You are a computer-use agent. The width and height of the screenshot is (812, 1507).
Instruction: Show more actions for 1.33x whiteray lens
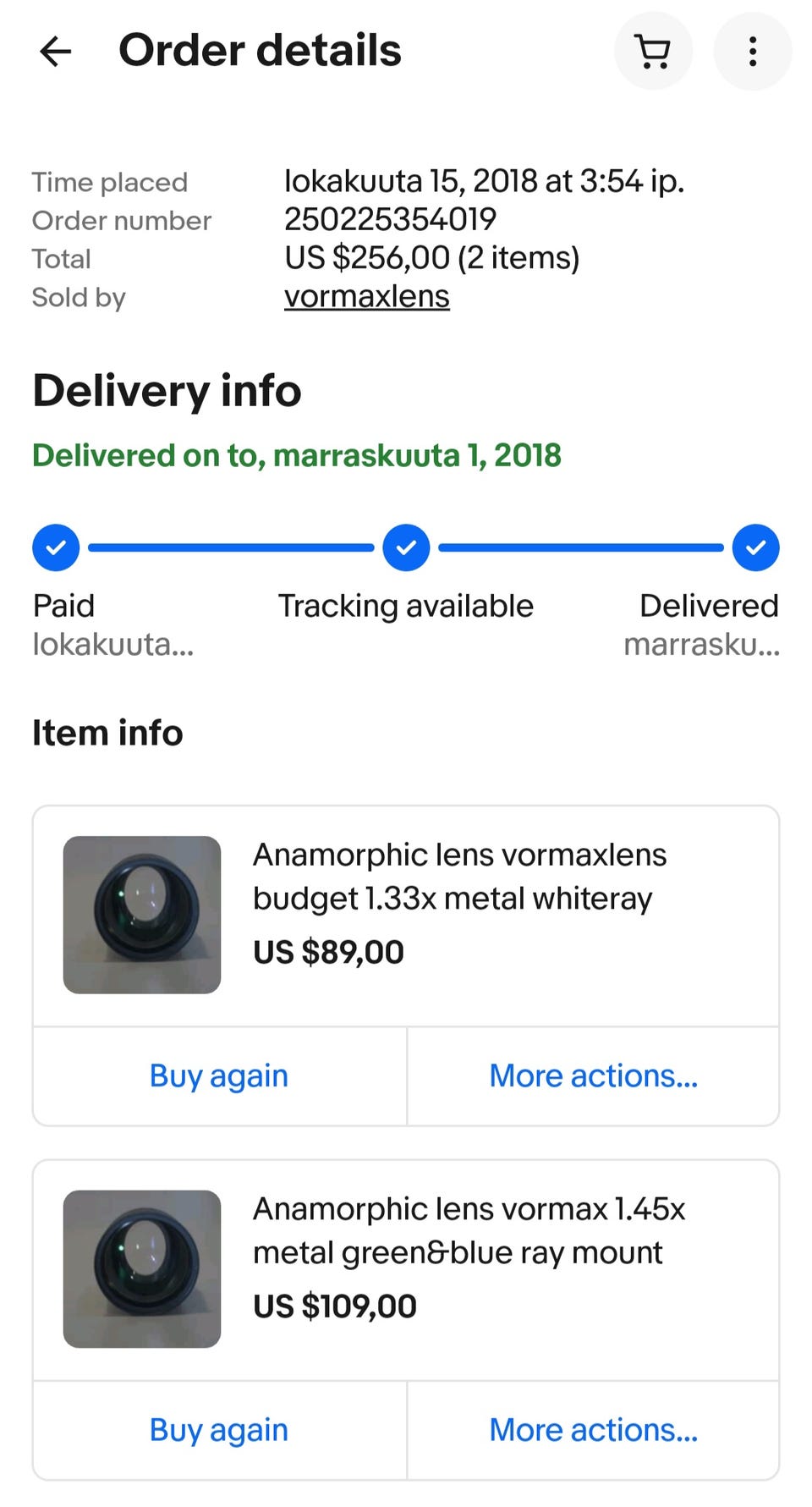[593, 1075]
